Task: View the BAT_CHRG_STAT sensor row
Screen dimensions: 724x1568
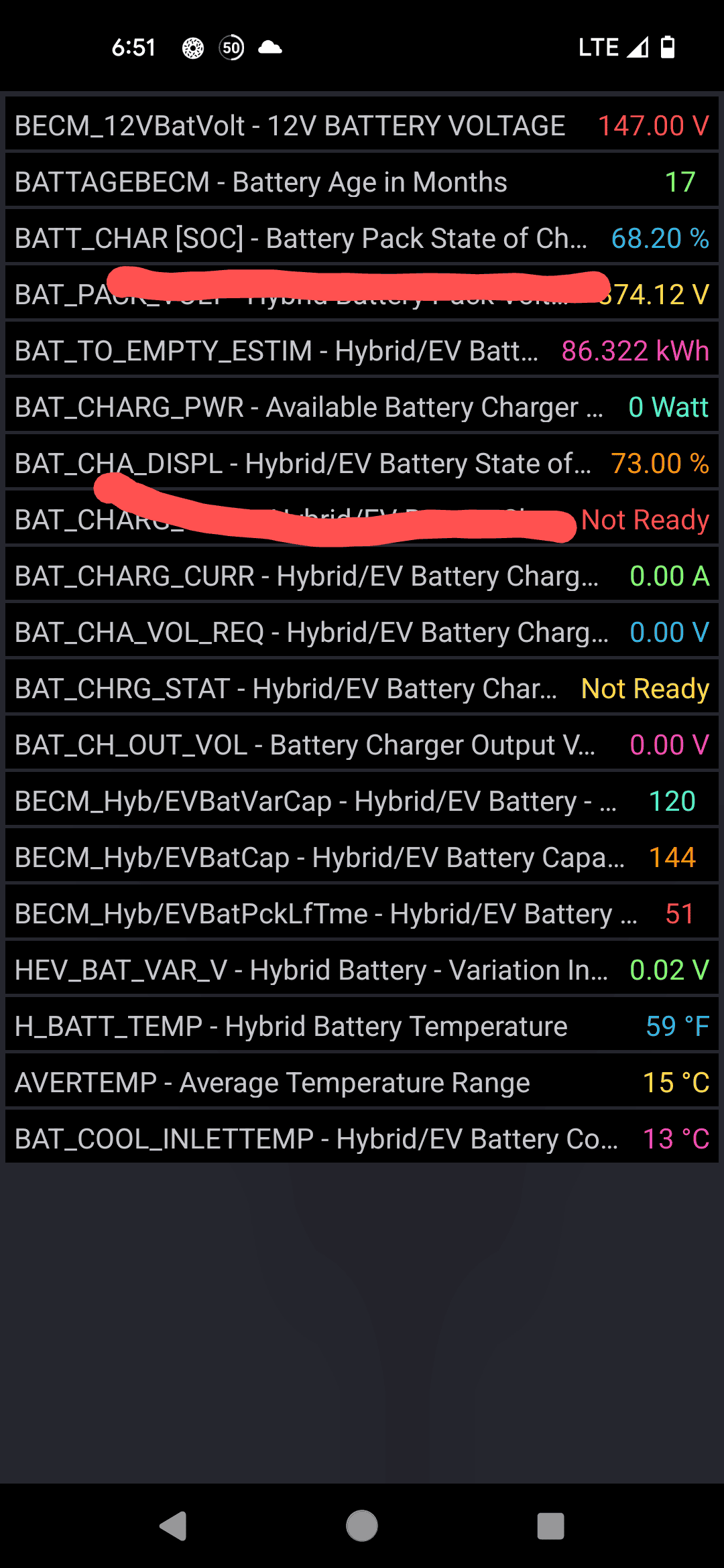Action: [362, 688]
